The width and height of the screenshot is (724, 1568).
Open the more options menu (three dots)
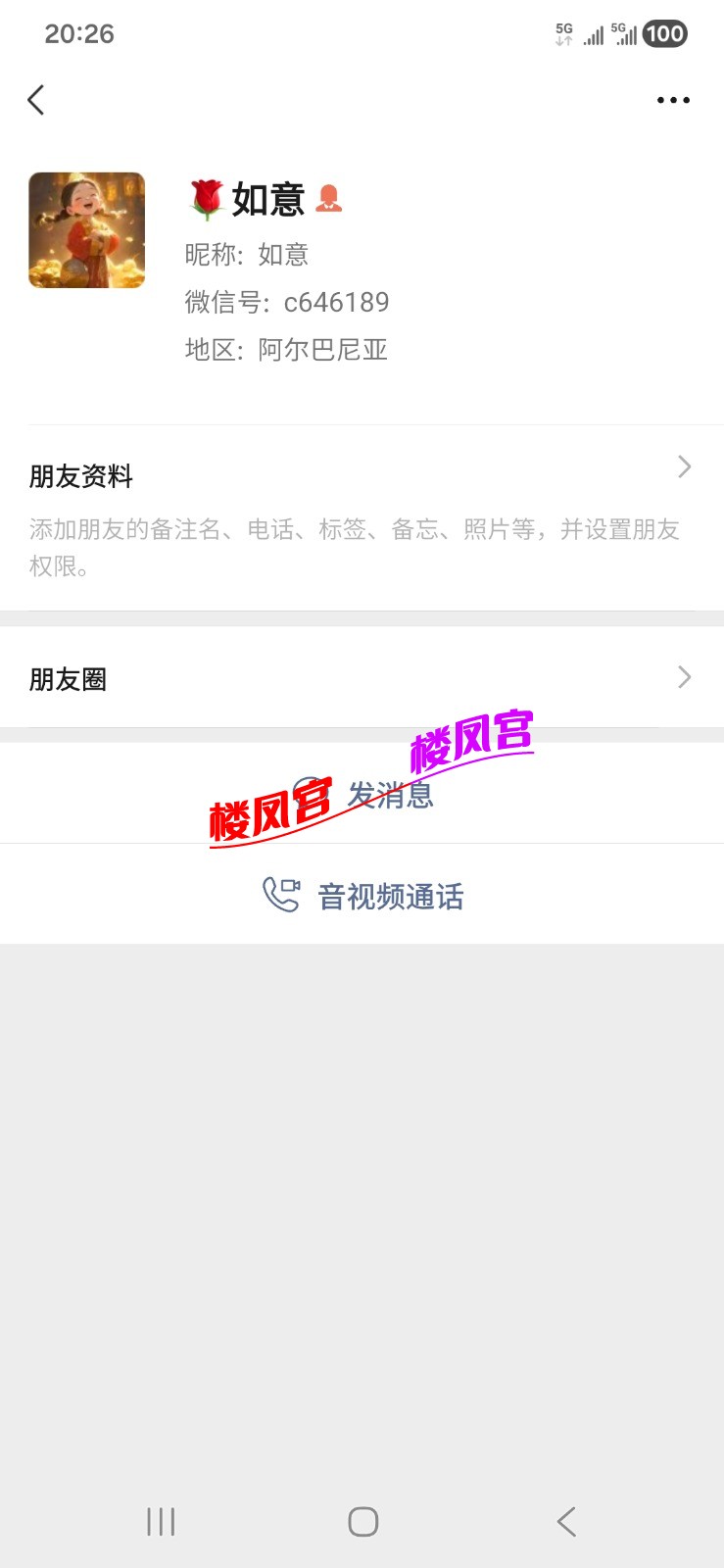pyautogui.click(x=673, y=99)
